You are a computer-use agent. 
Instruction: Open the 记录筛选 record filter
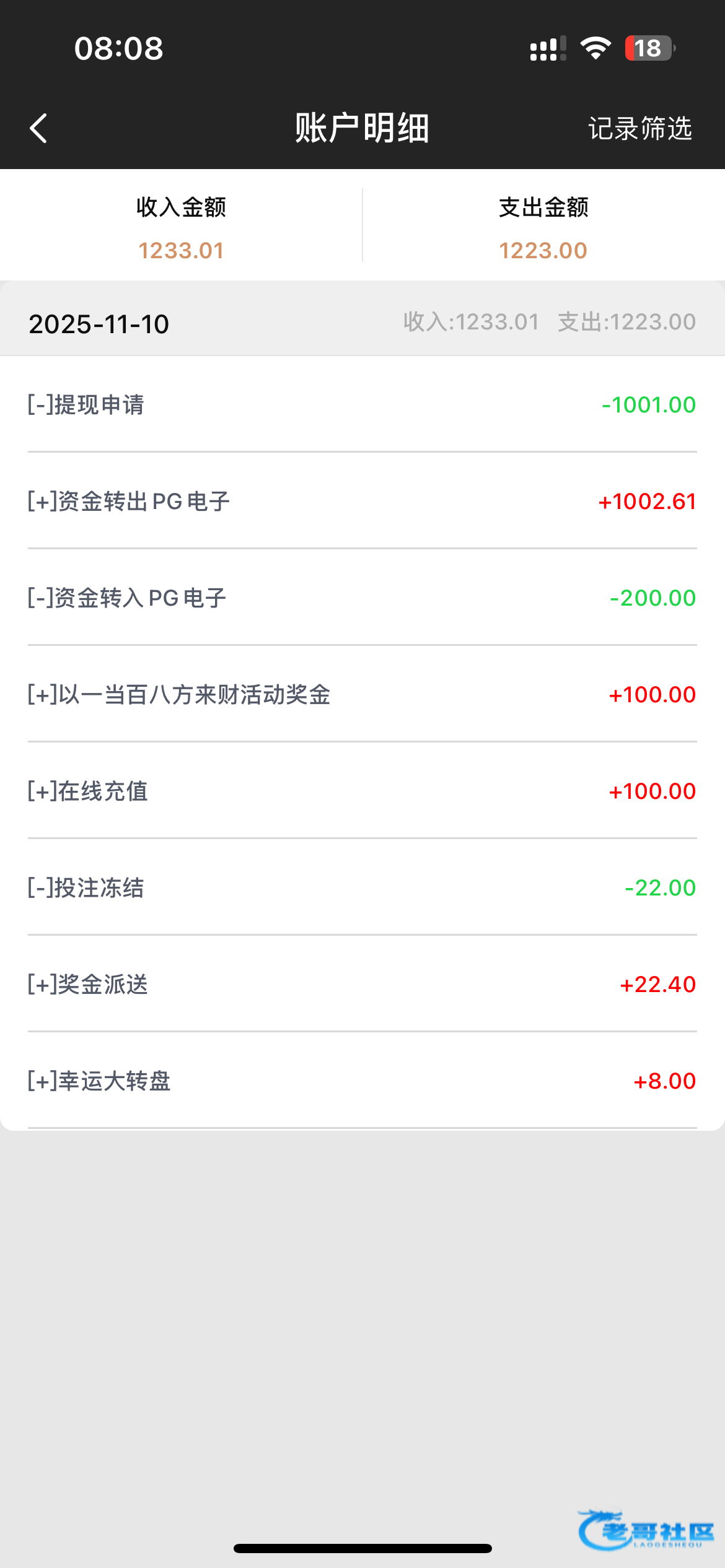(639, 128)
